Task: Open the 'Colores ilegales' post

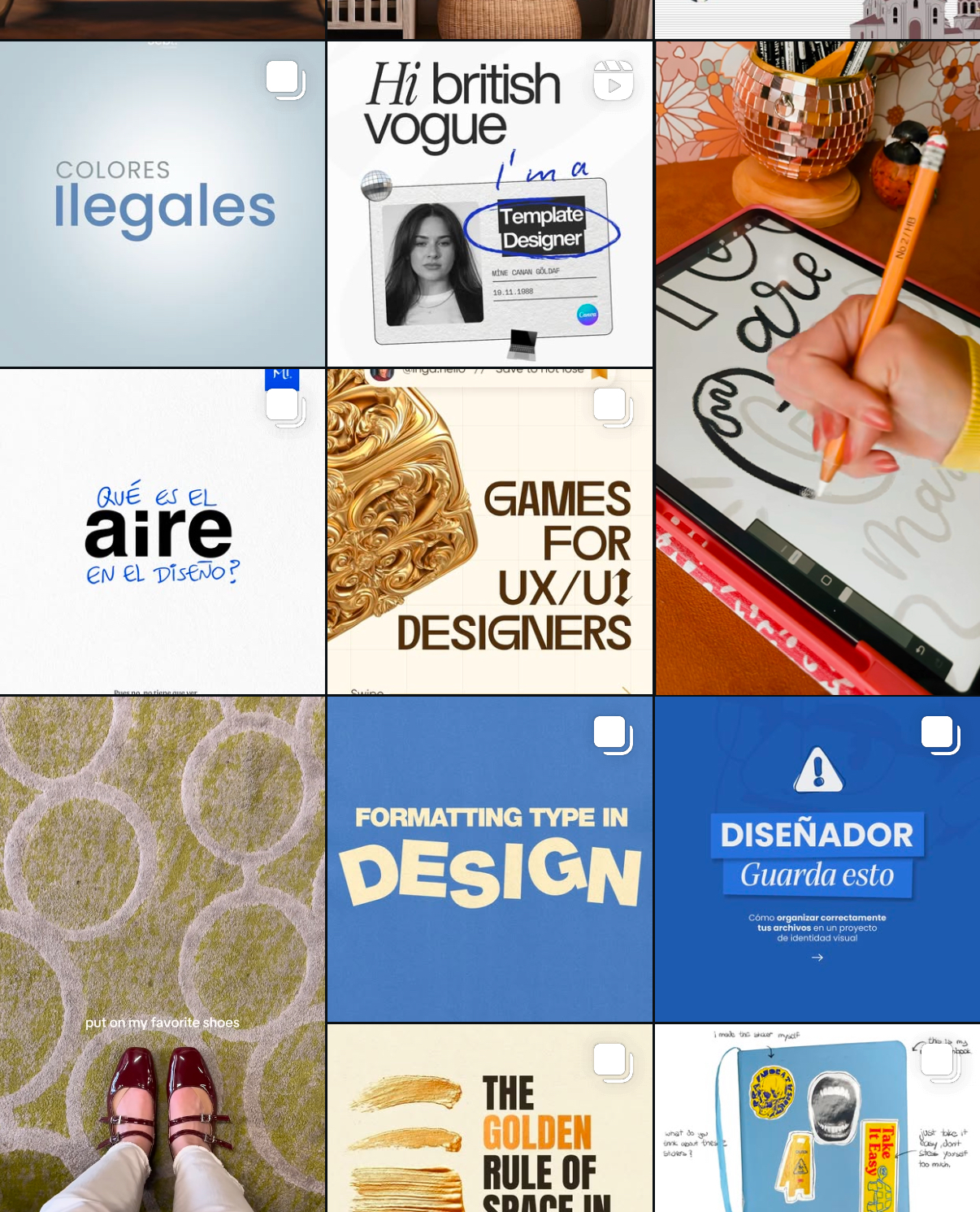Action: tap(163, 203)
